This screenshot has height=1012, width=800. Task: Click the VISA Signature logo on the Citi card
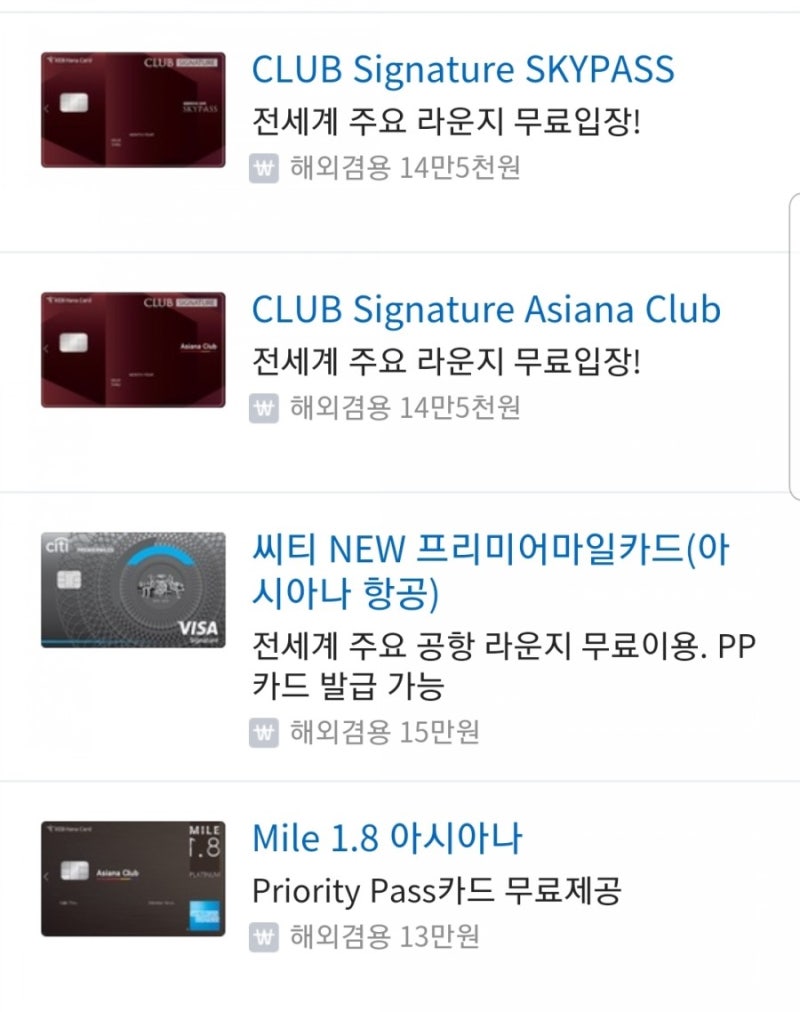click(196, 630)
